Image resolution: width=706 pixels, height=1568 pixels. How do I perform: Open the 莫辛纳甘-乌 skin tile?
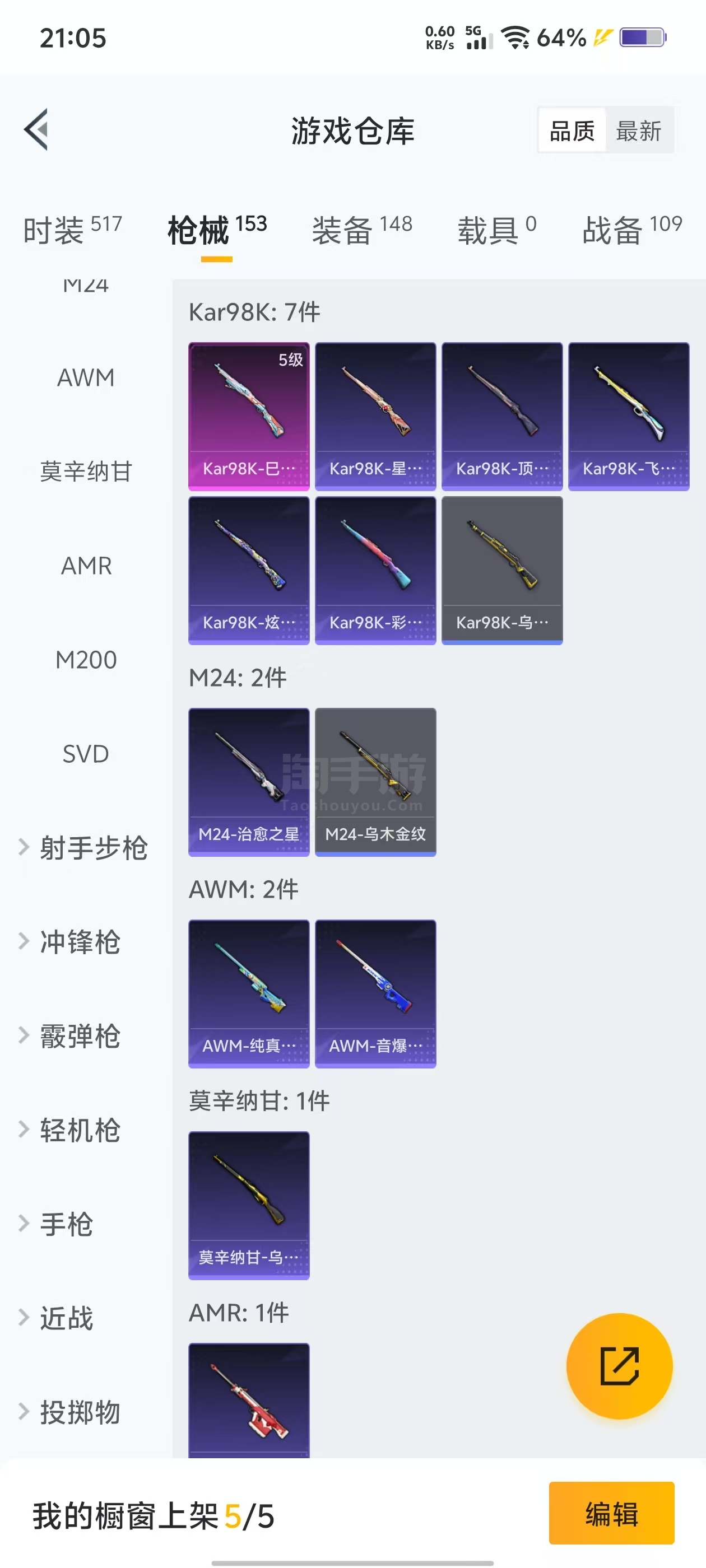(x=249, y=1205)
